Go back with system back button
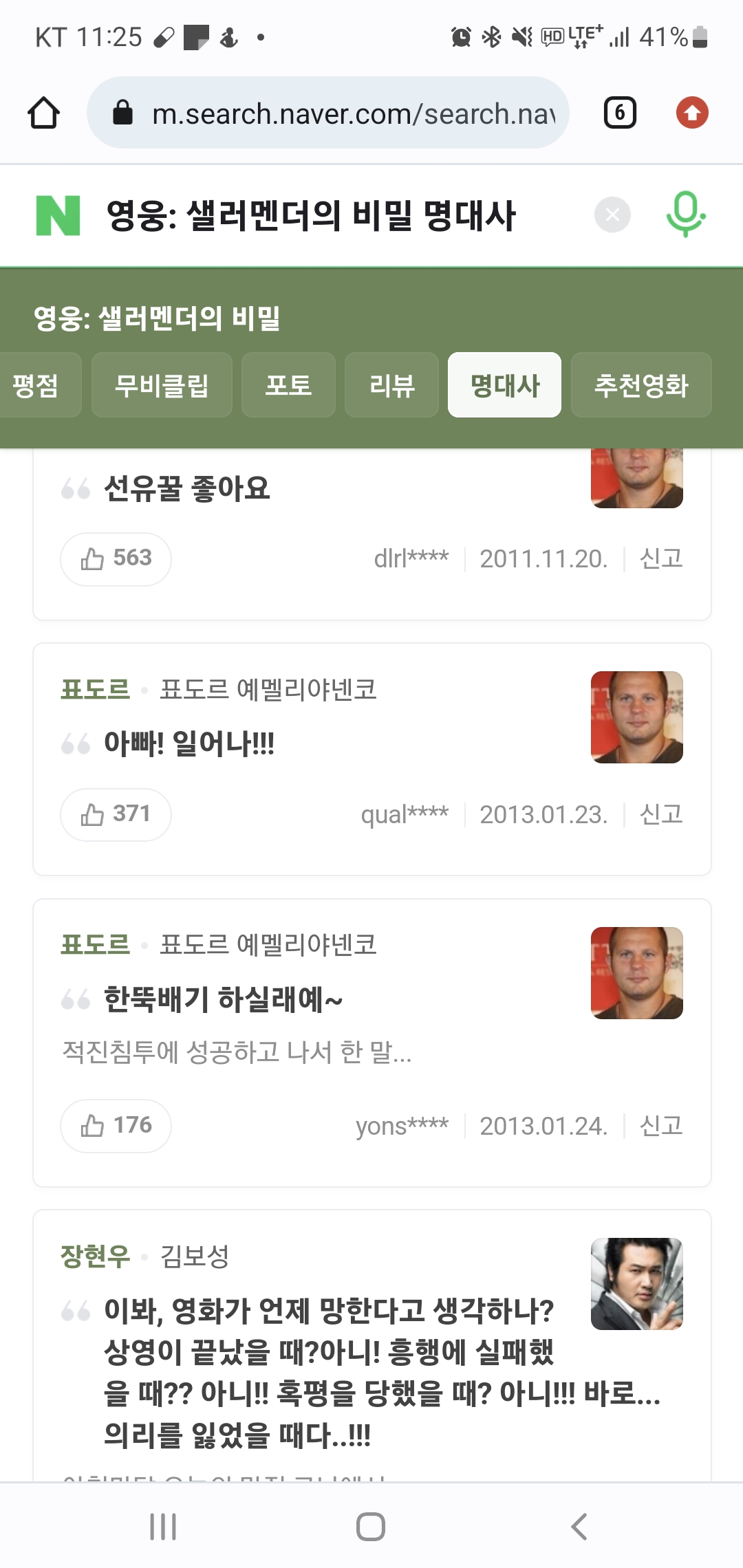This screenshot has height=1568, width=743. point(579,1527)
